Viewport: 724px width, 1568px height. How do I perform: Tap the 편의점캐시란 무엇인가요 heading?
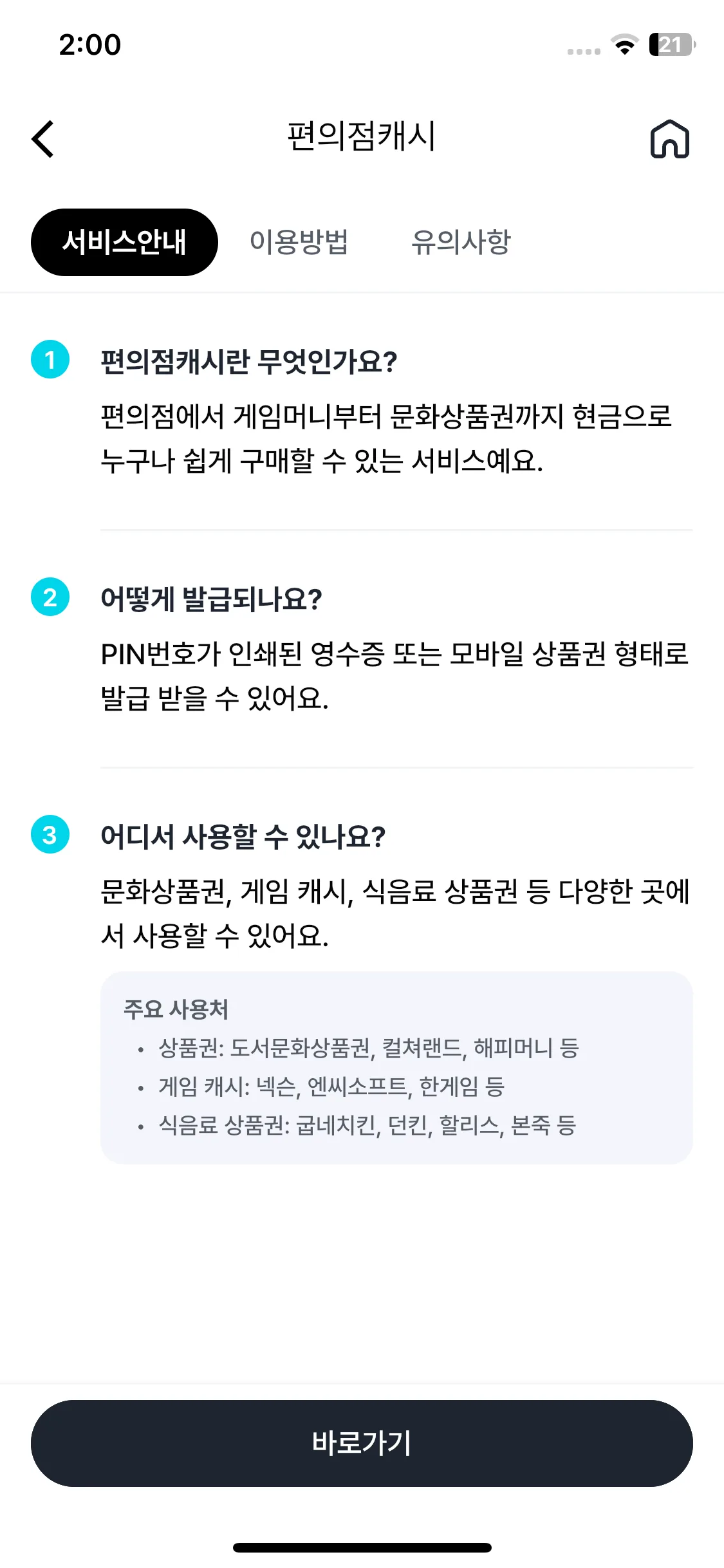(249, 362)
